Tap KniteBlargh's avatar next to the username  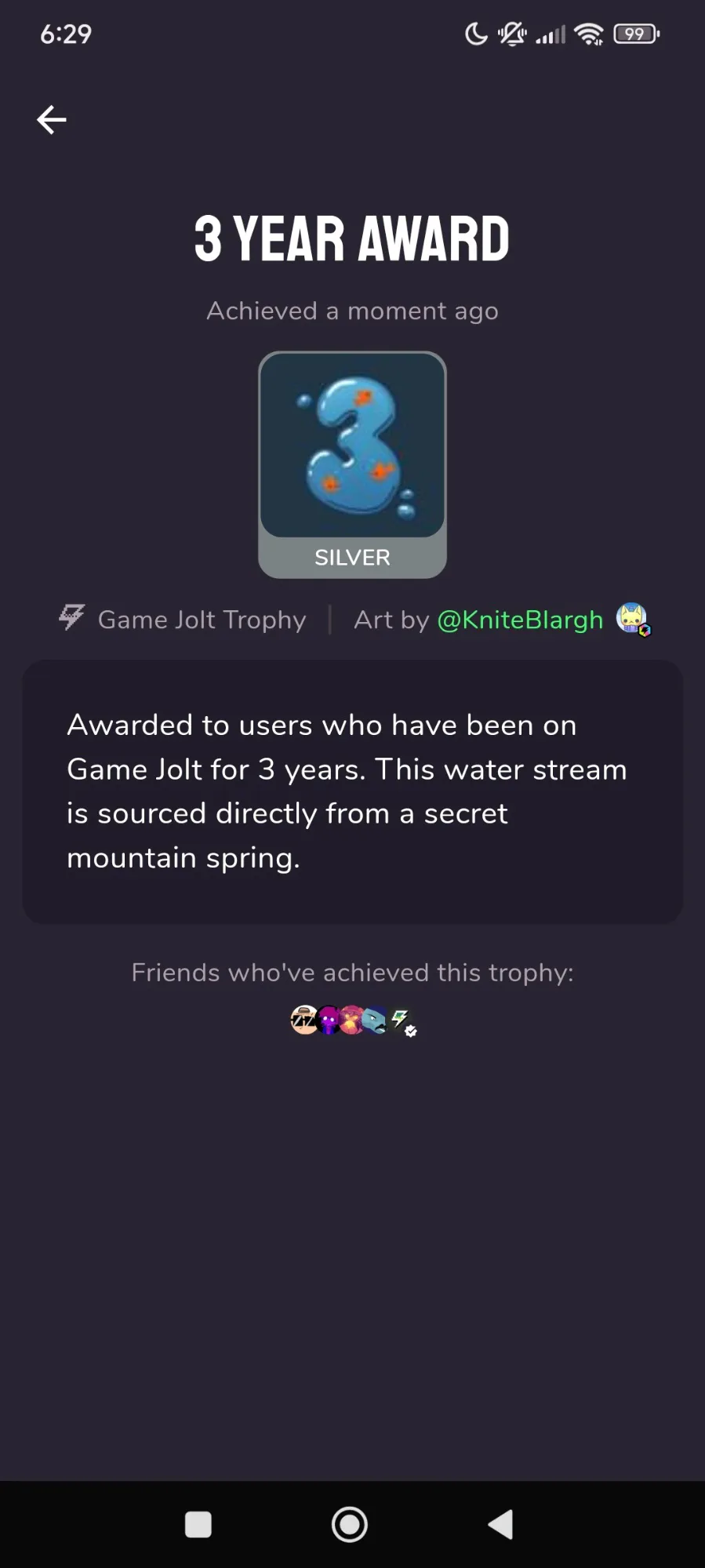click(632, 619)
